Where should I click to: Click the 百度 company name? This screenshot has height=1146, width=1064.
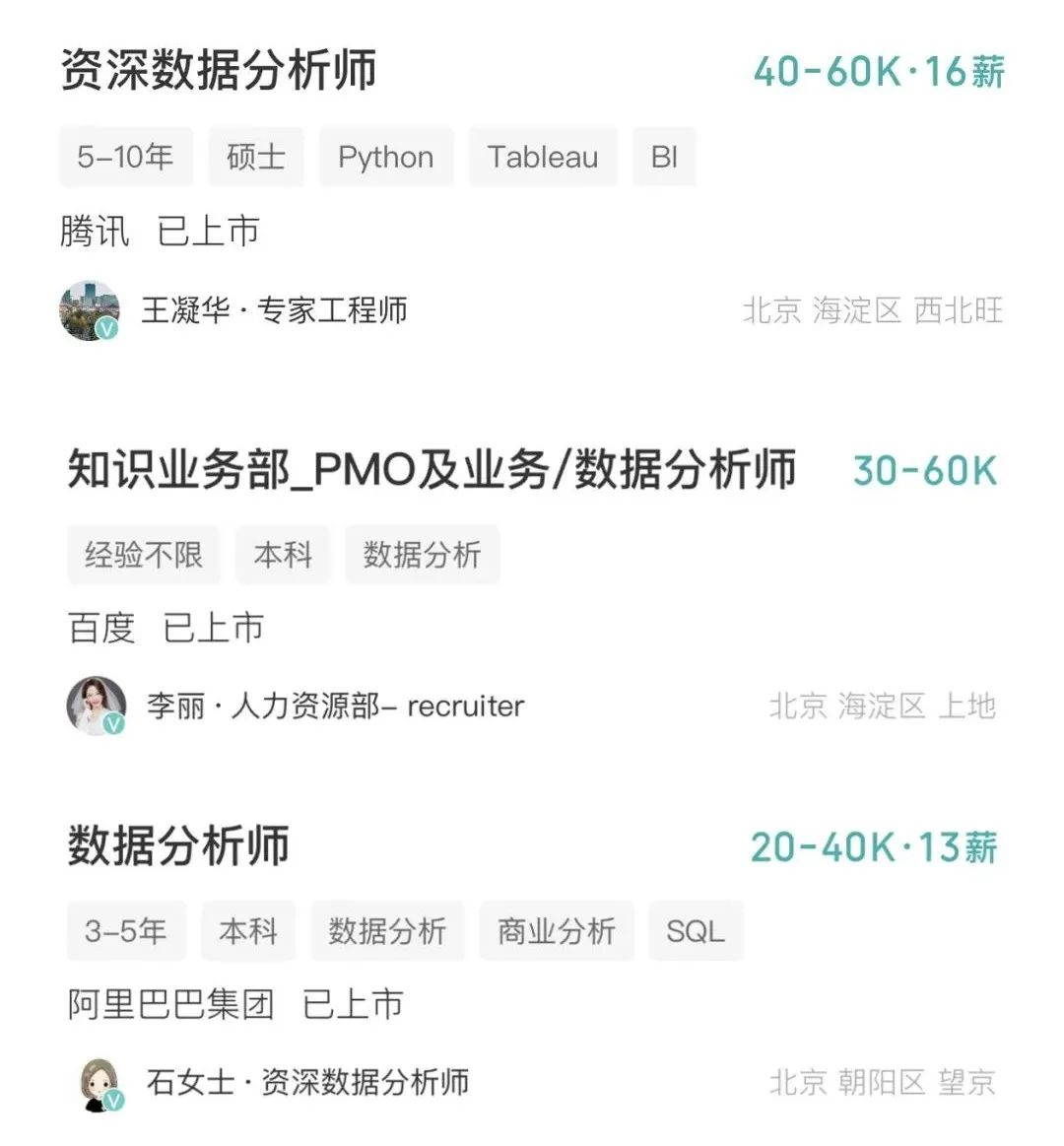pos(100,628)
